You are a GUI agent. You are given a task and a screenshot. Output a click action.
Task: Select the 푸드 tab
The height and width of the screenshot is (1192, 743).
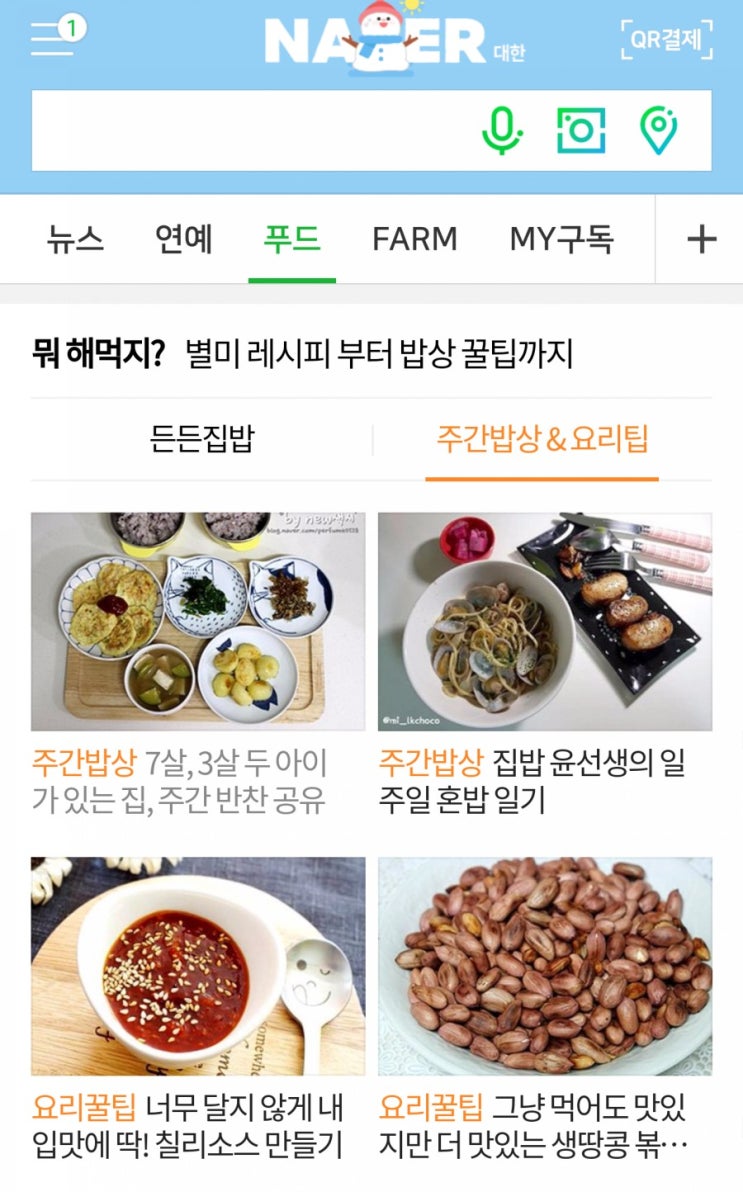pos(291,239)
